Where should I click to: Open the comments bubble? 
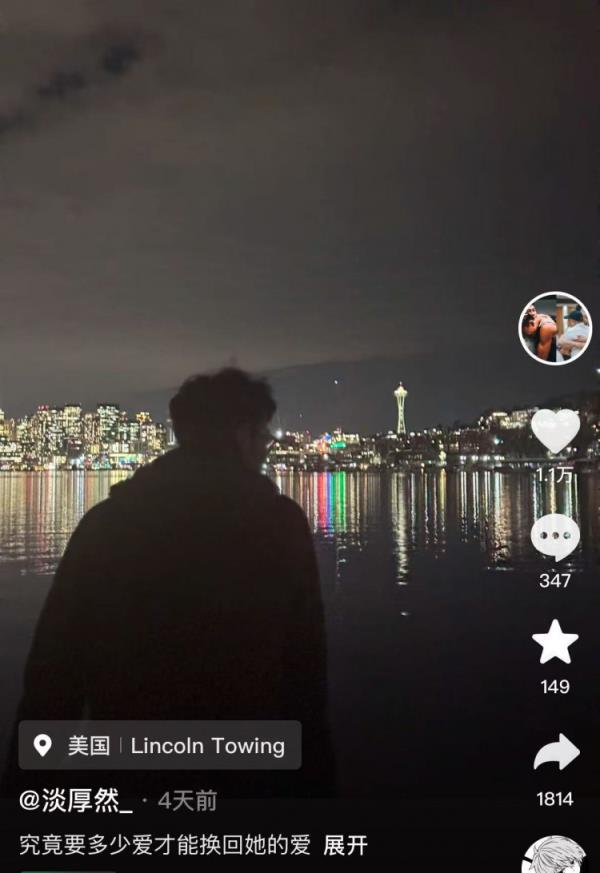[555, 537]
